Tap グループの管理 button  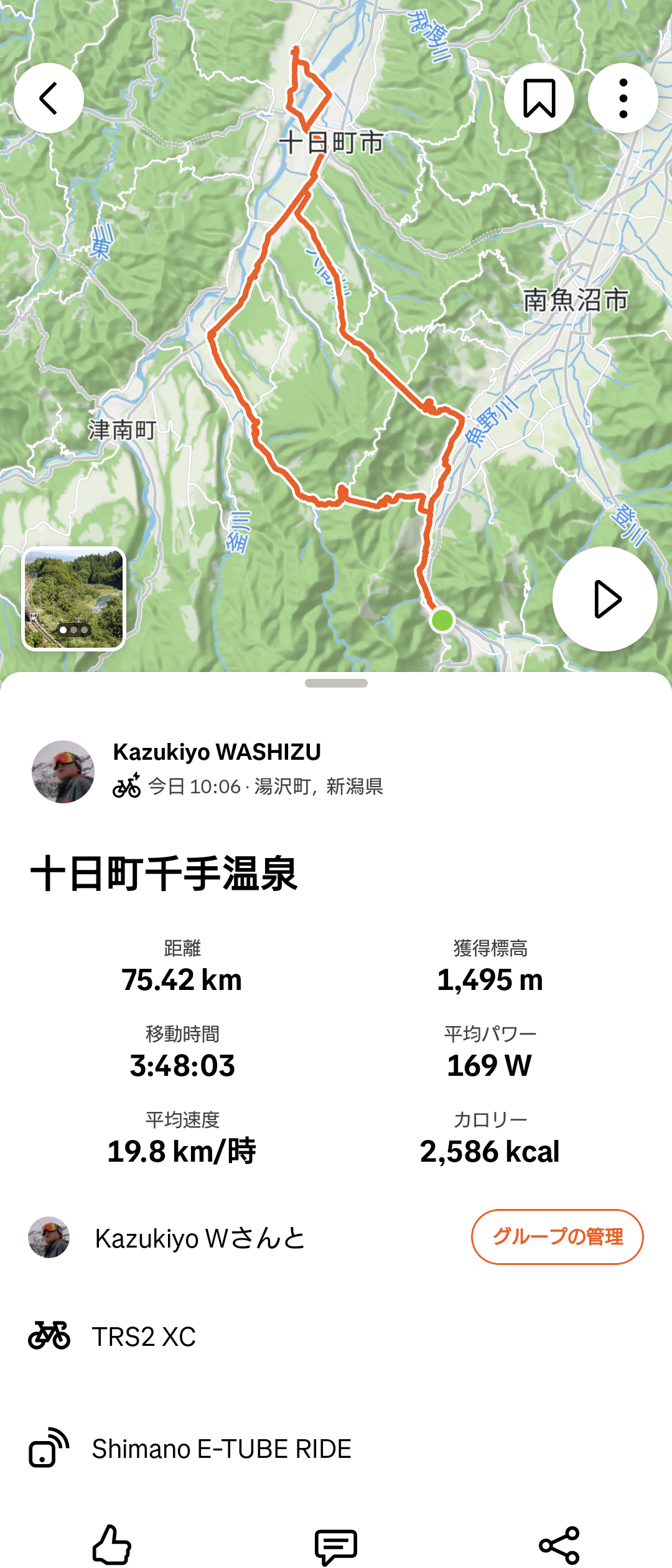click(x=557, y=1237)
